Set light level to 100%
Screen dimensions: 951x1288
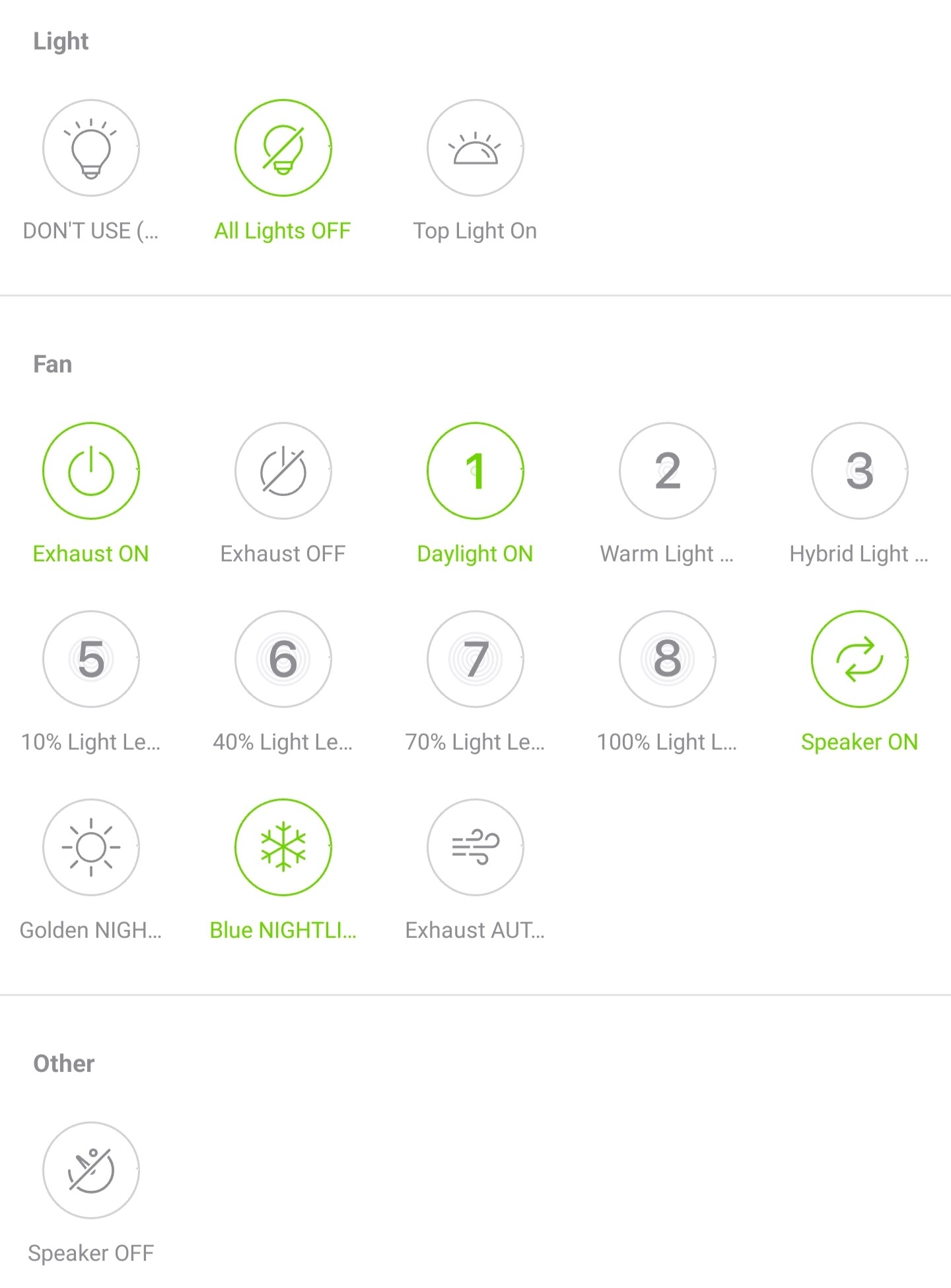click(x=668, y=659)
